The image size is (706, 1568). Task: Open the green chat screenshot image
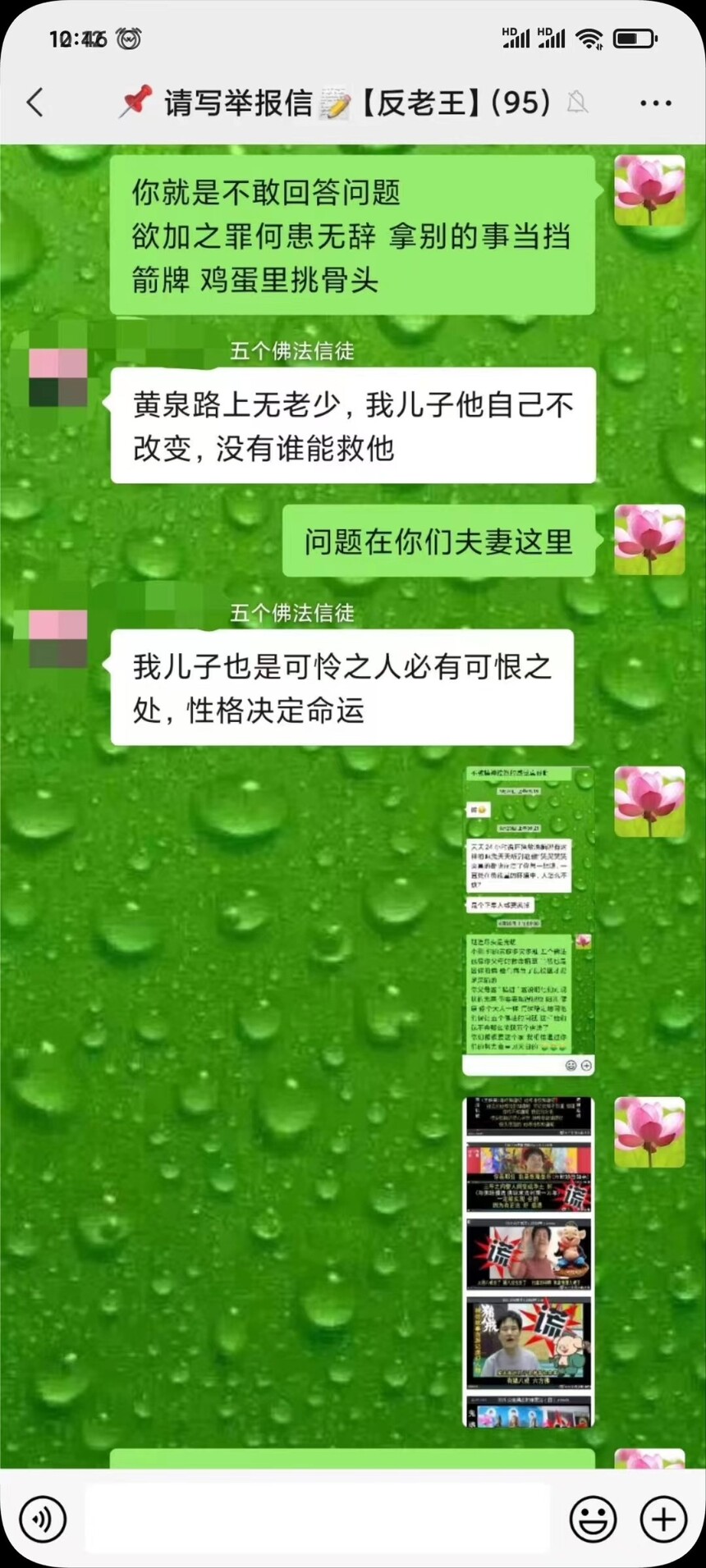pos(528,921)
